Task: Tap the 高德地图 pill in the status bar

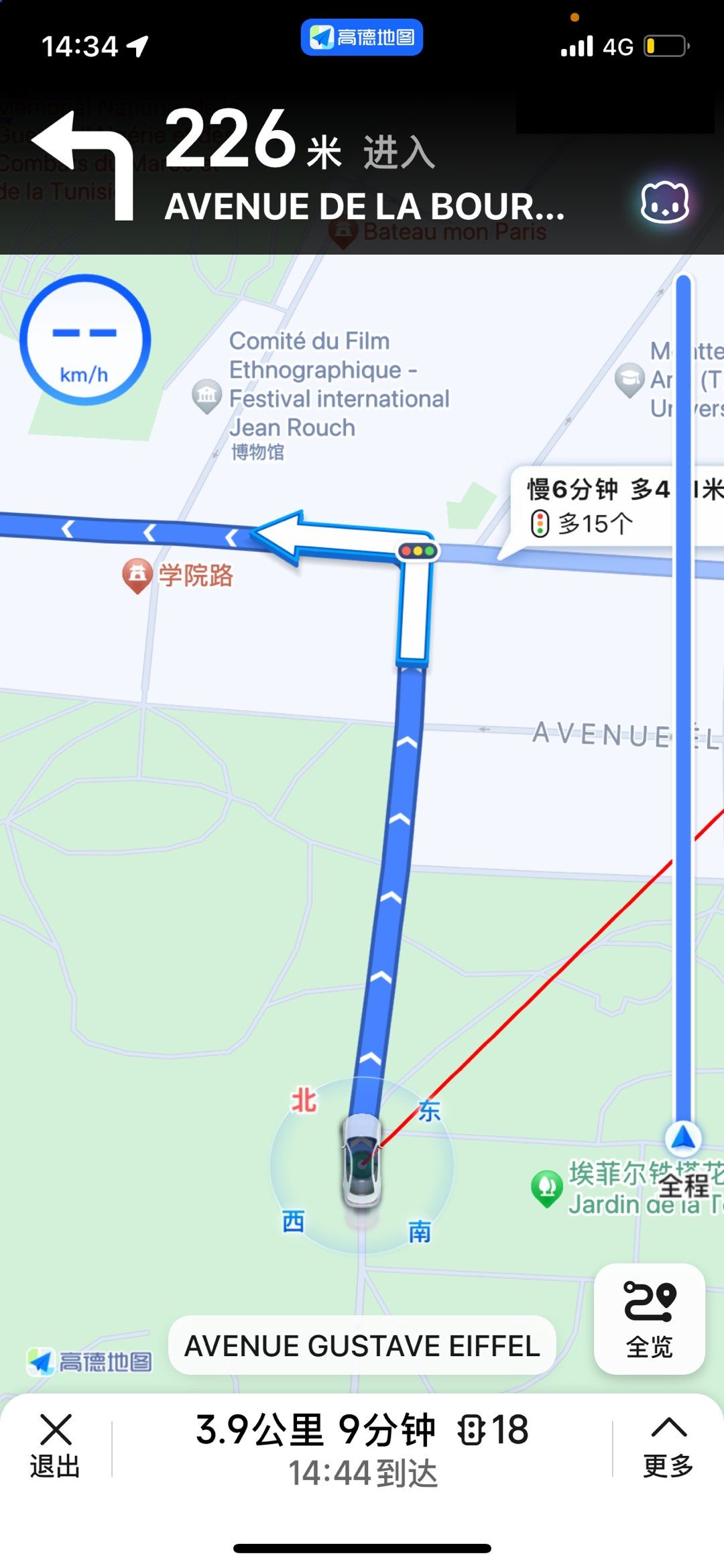Action: pos(362,38)
